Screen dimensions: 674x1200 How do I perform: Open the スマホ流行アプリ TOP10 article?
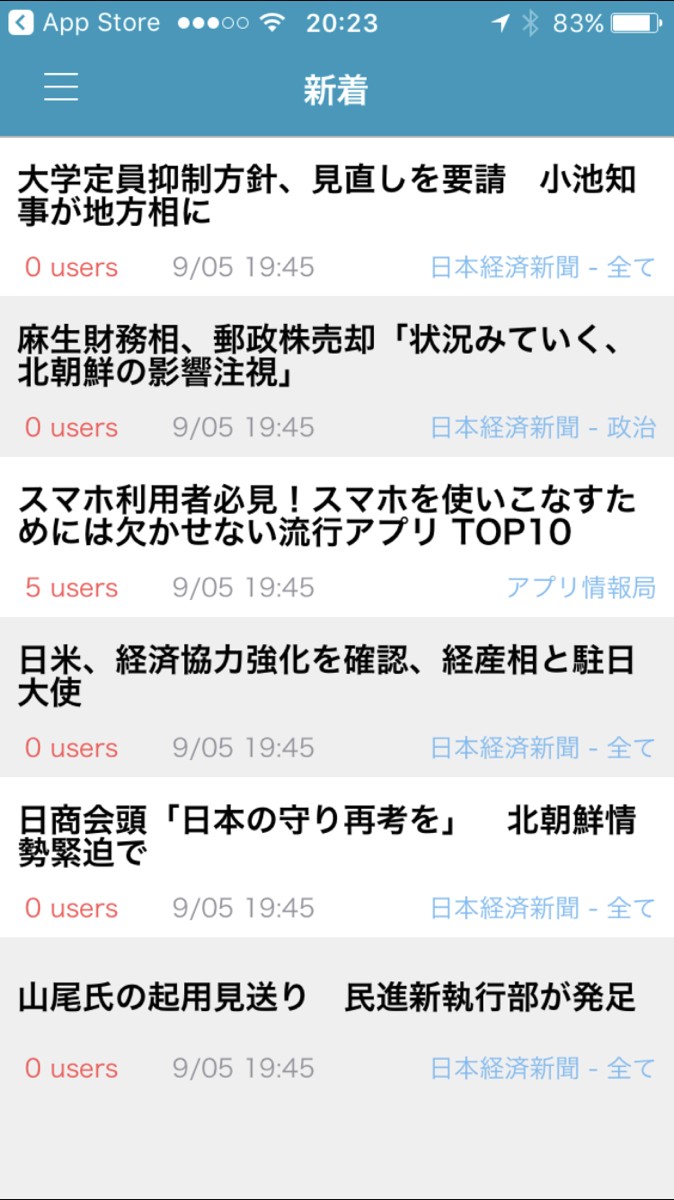tap(326, 516)
